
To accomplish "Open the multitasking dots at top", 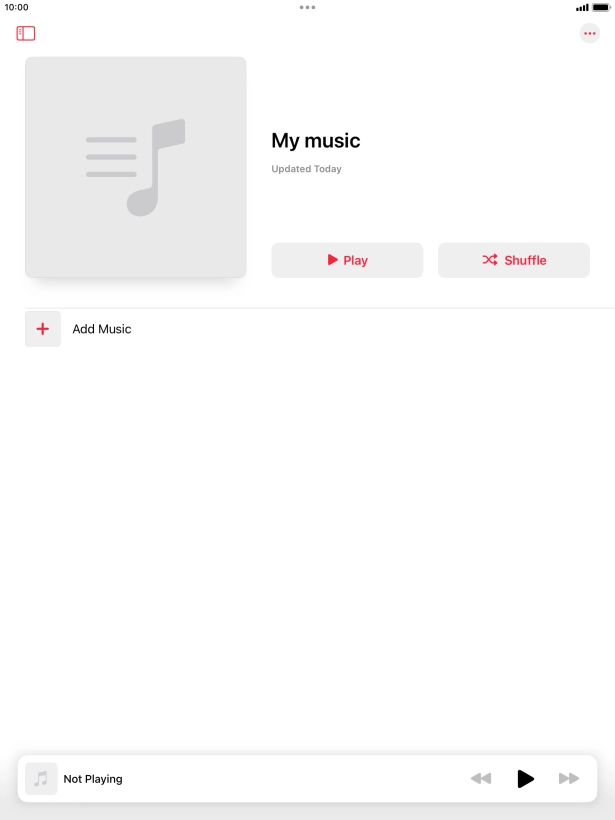I will [x=307, y=7].
